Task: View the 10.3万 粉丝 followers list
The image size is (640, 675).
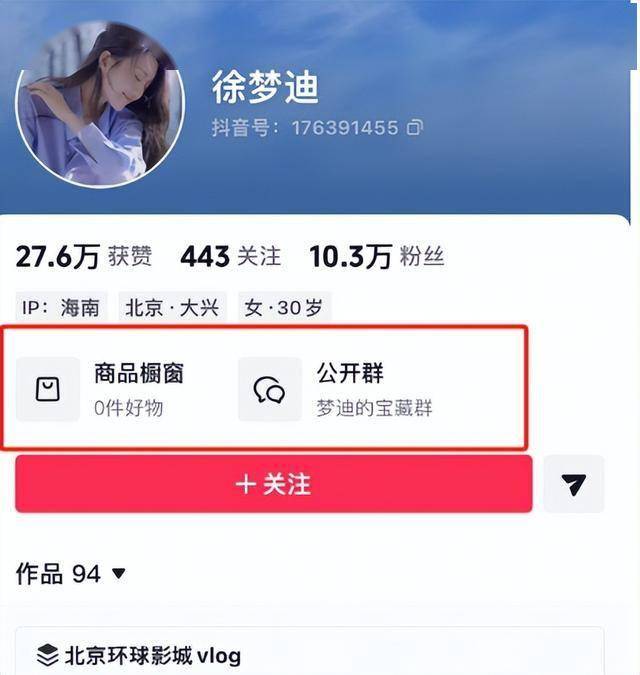Action: [376, 256]
